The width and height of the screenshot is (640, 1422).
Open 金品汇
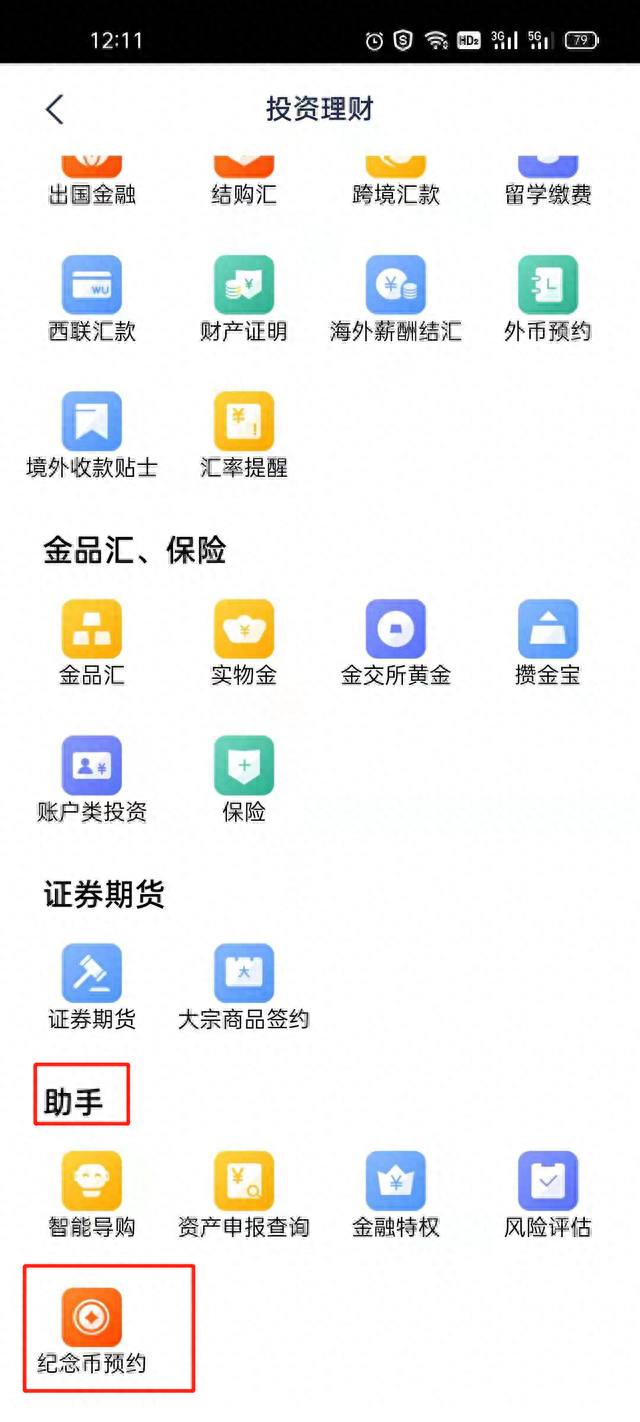(x=92, y=643)
